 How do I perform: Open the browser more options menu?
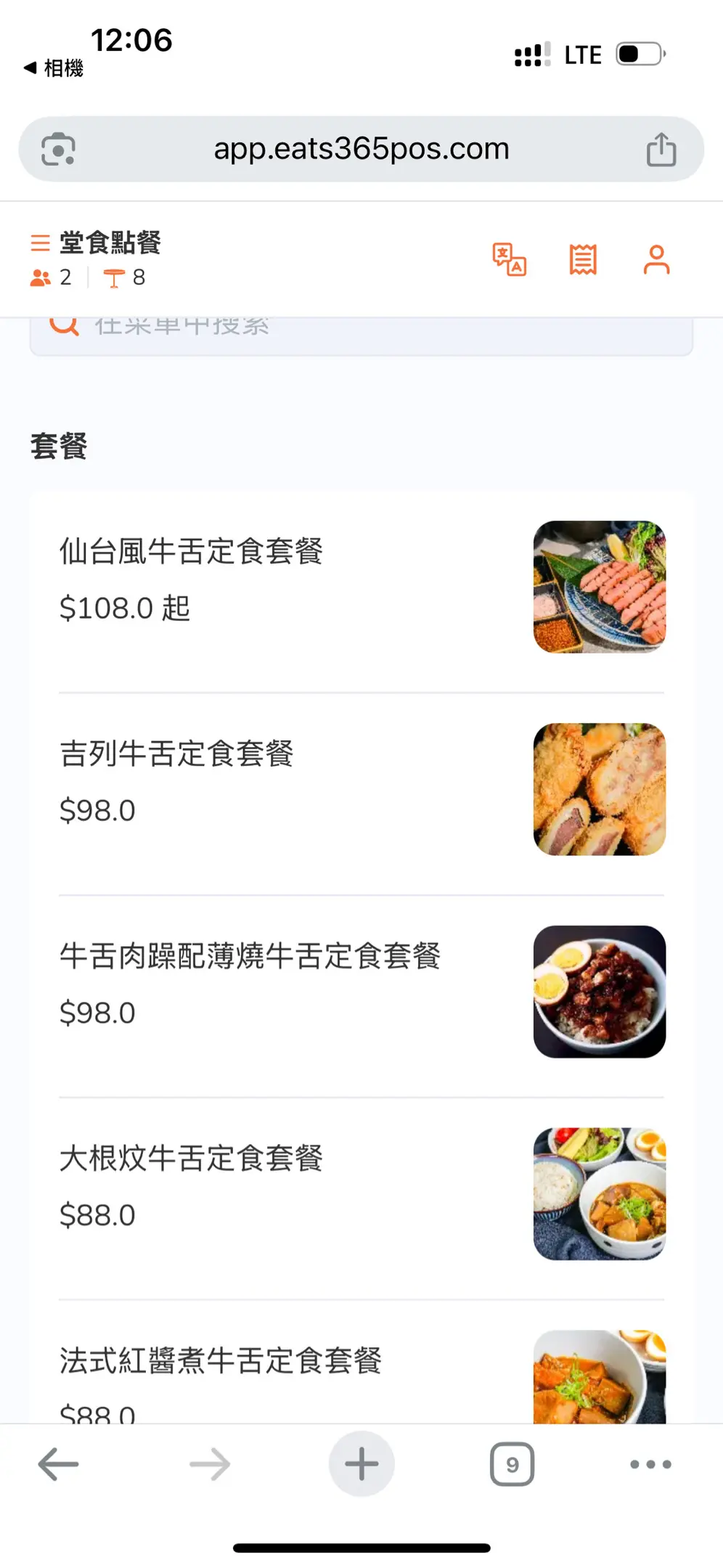point(650,1464)
